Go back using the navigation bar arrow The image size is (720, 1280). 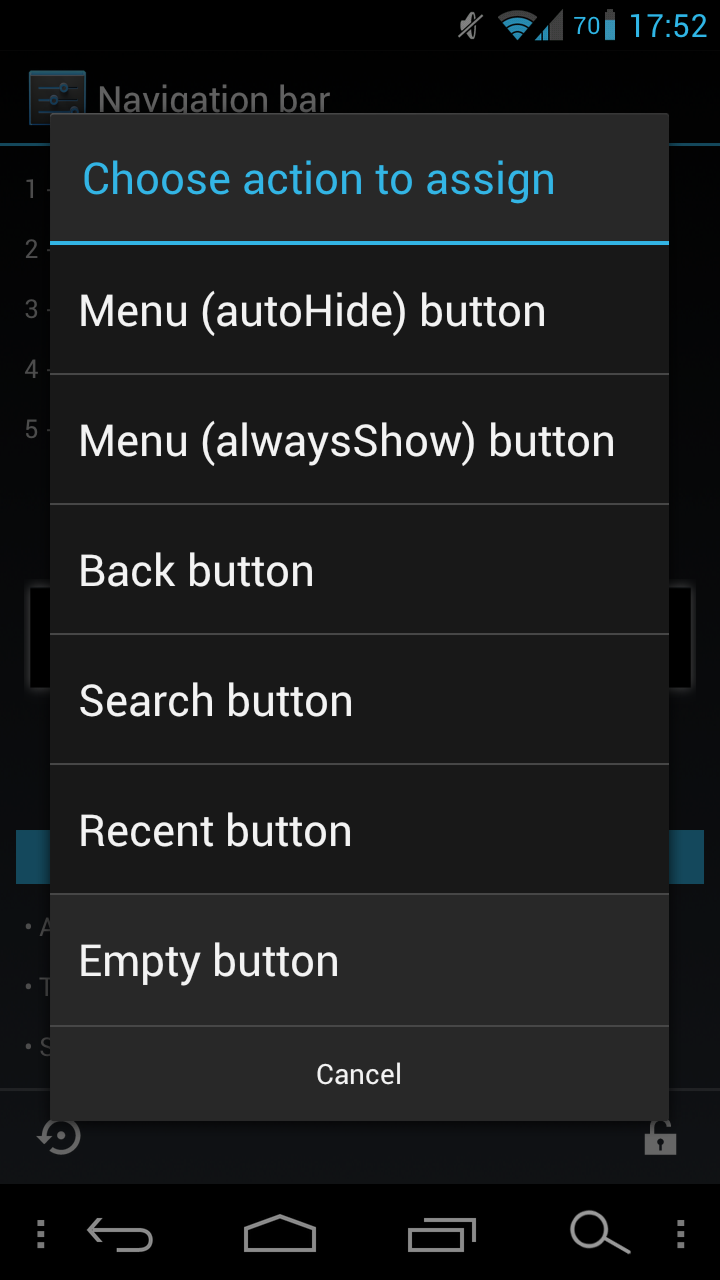pyautogui.click(x=120, y=1234)
